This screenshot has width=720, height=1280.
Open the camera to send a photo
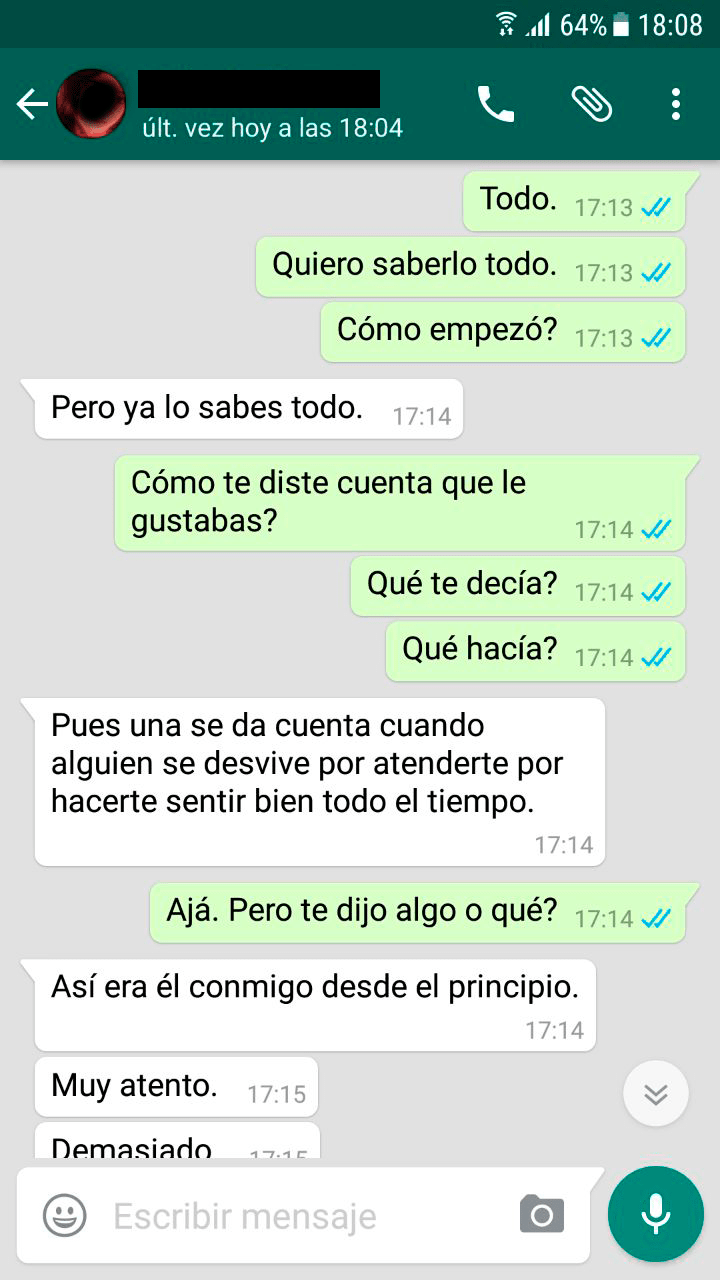[541, 1215]
